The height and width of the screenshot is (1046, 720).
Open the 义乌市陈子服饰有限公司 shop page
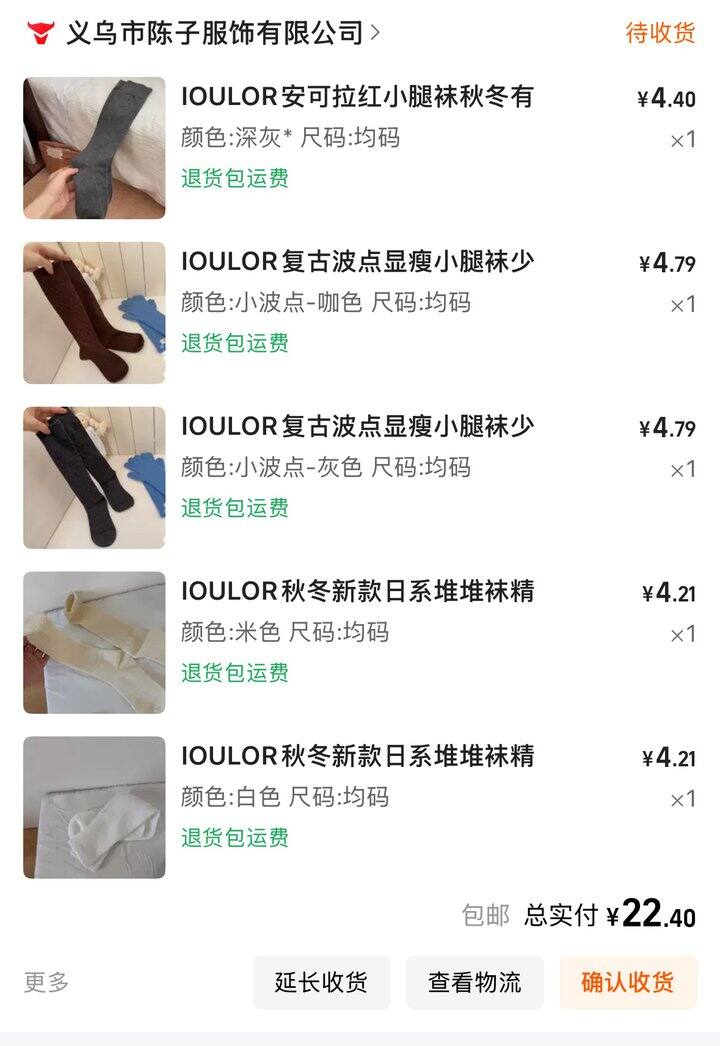tap(215, 33)
